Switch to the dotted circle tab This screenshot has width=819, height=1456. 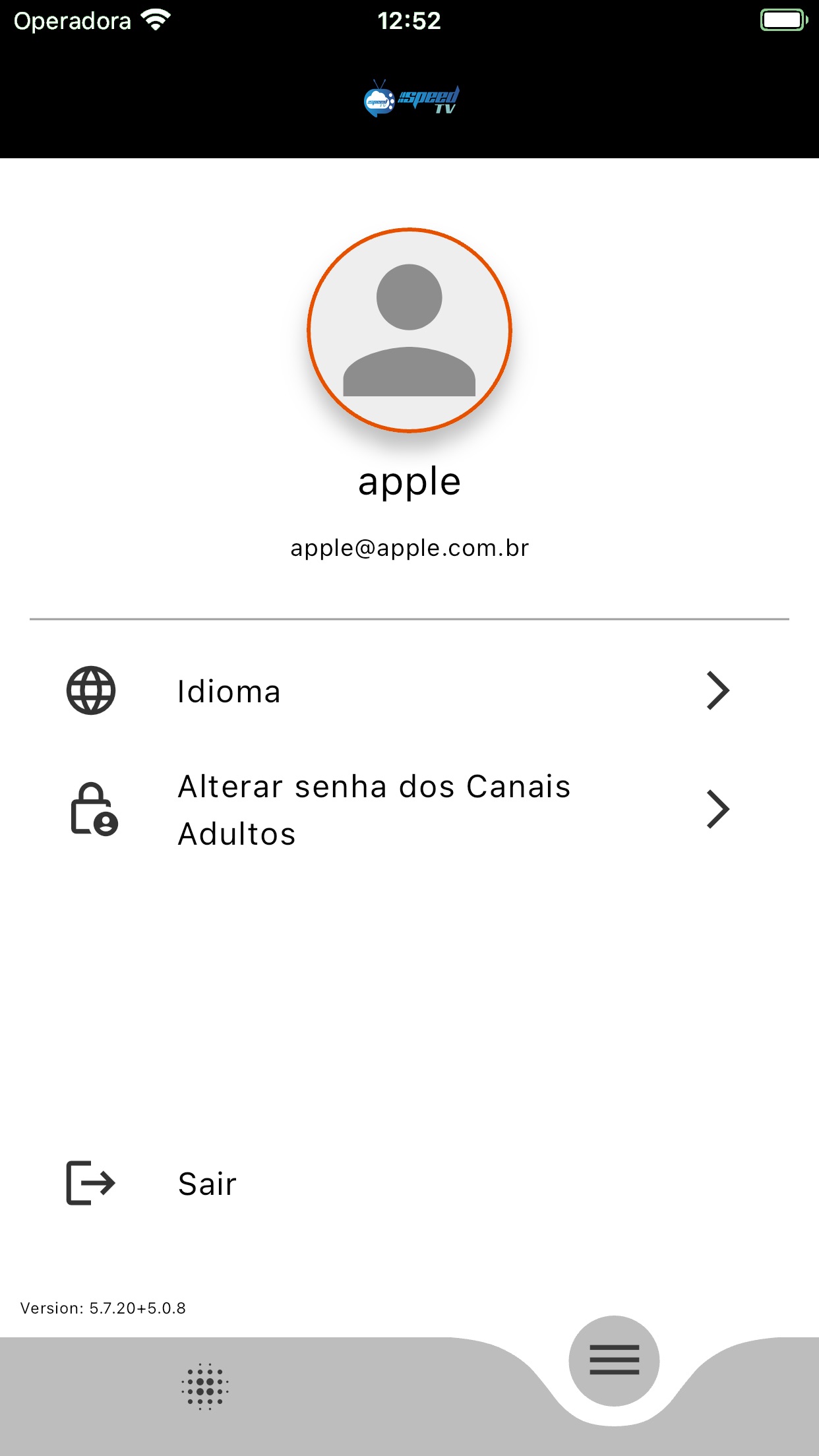(205, 1387)
